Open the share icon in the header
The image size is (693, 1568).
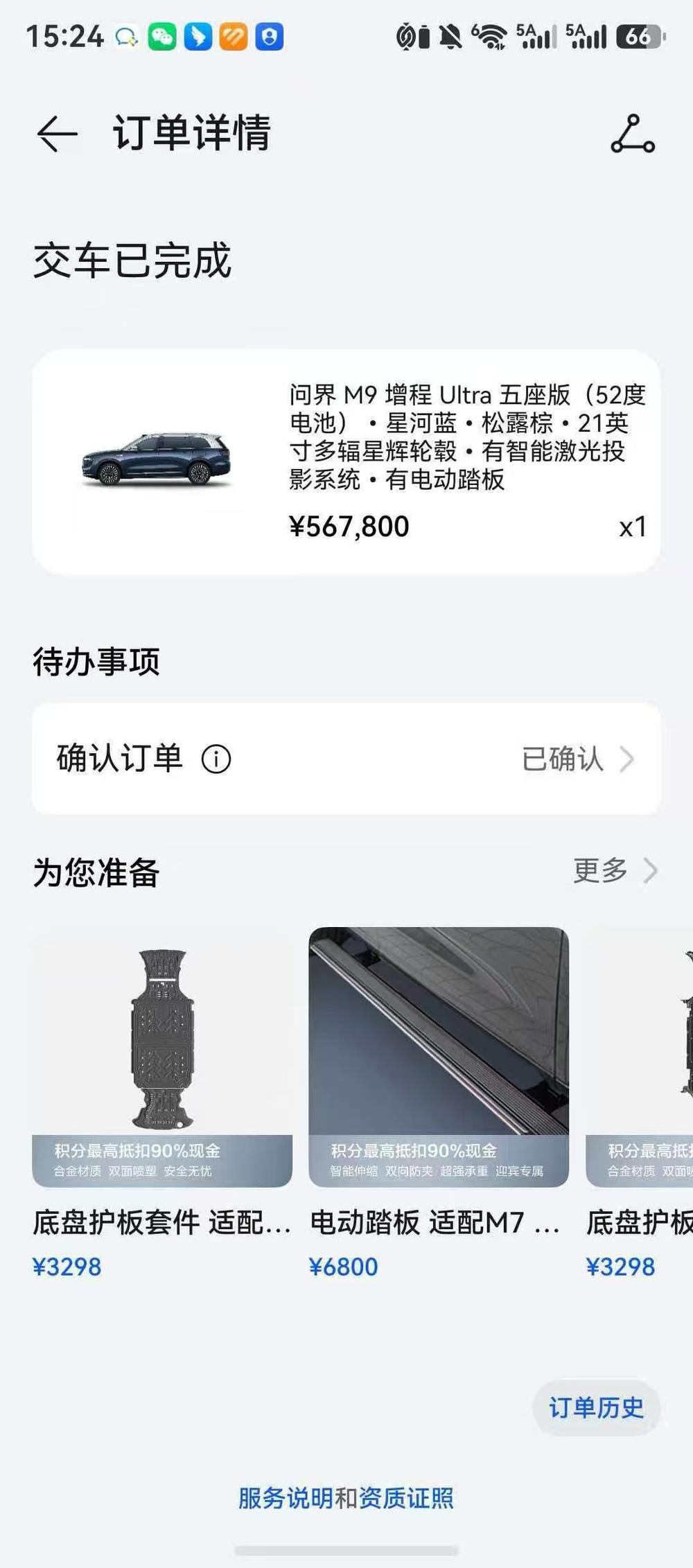(x=633, y=134)
